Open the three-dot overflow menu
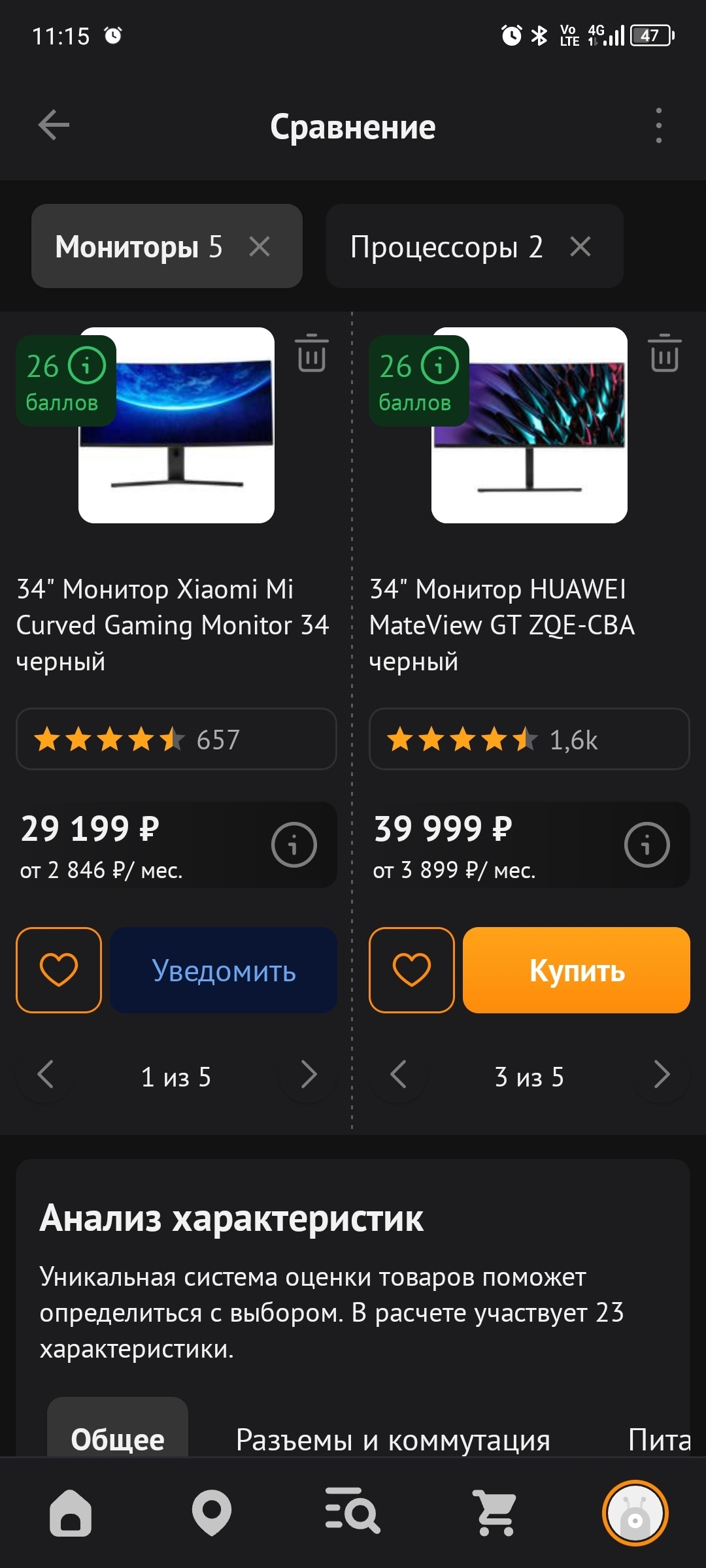Image resolution: width=706 pixels, height=1568 pixels. (658, 125)
